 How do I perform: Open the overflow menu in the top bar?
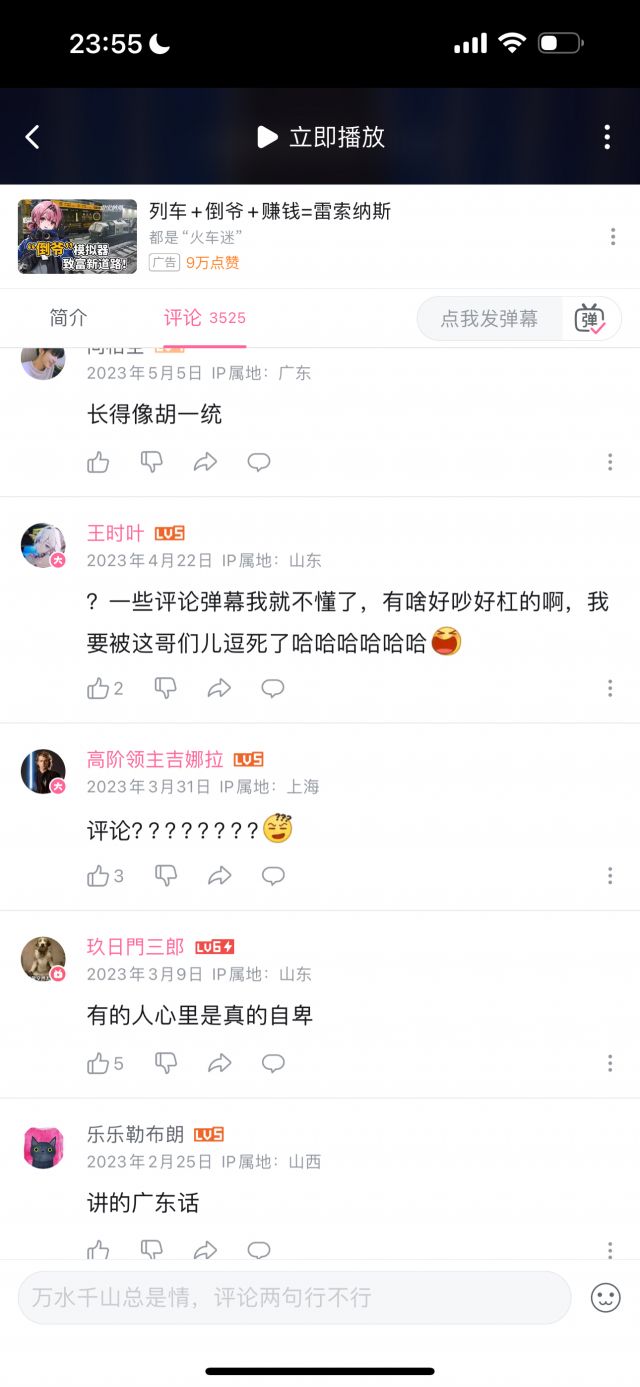(x=607, y=137)
